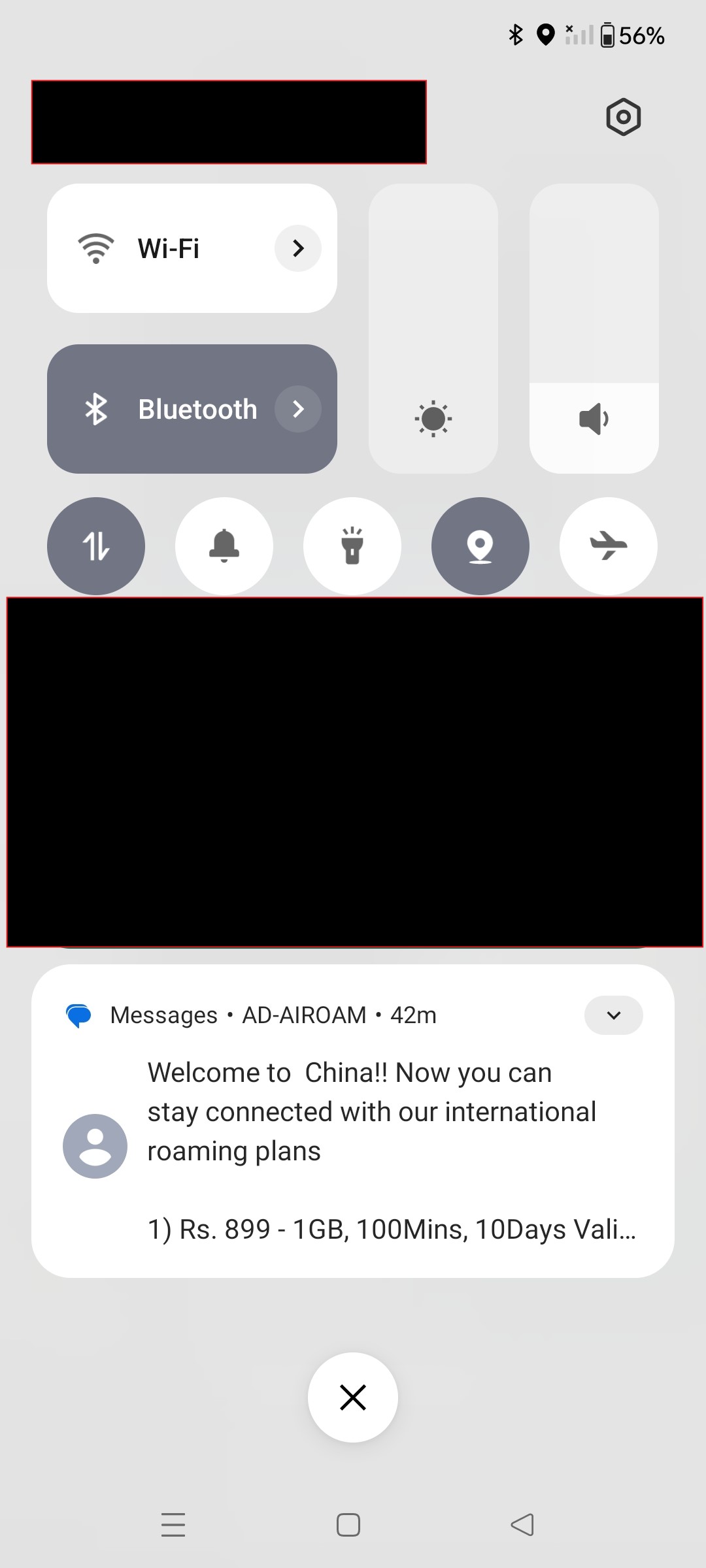Disable the location toggle

[x=480, y=546]
